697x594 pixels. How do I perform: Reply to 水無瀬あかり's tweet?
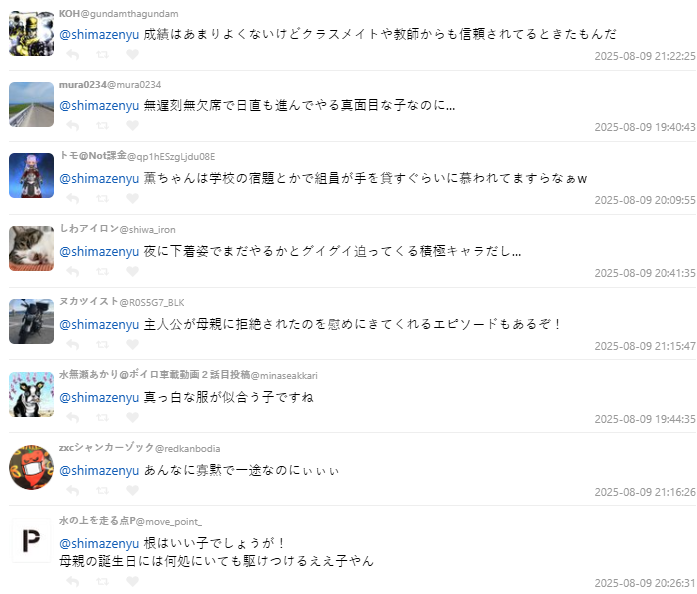pos(72,418)
